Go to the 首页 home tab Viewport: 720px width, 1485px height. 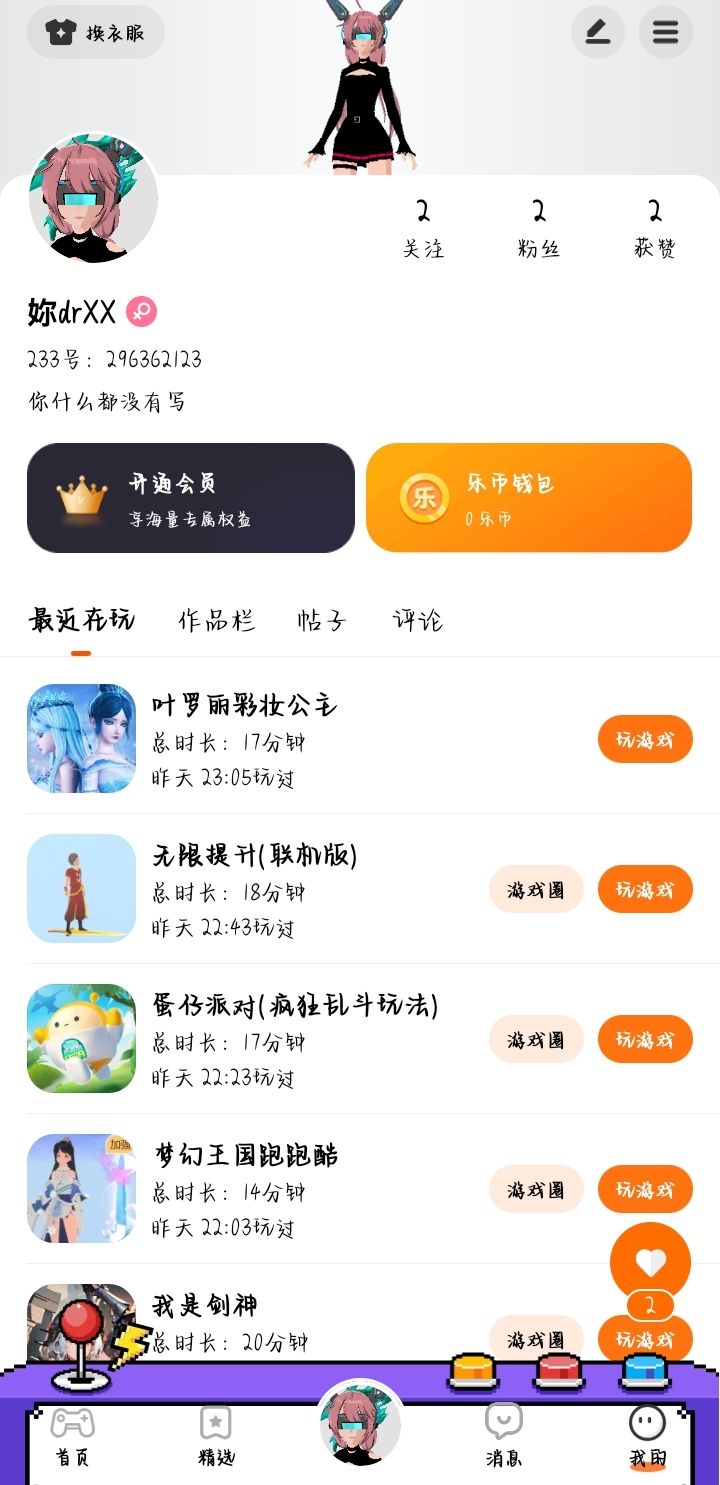click(x=72, y=1437)
